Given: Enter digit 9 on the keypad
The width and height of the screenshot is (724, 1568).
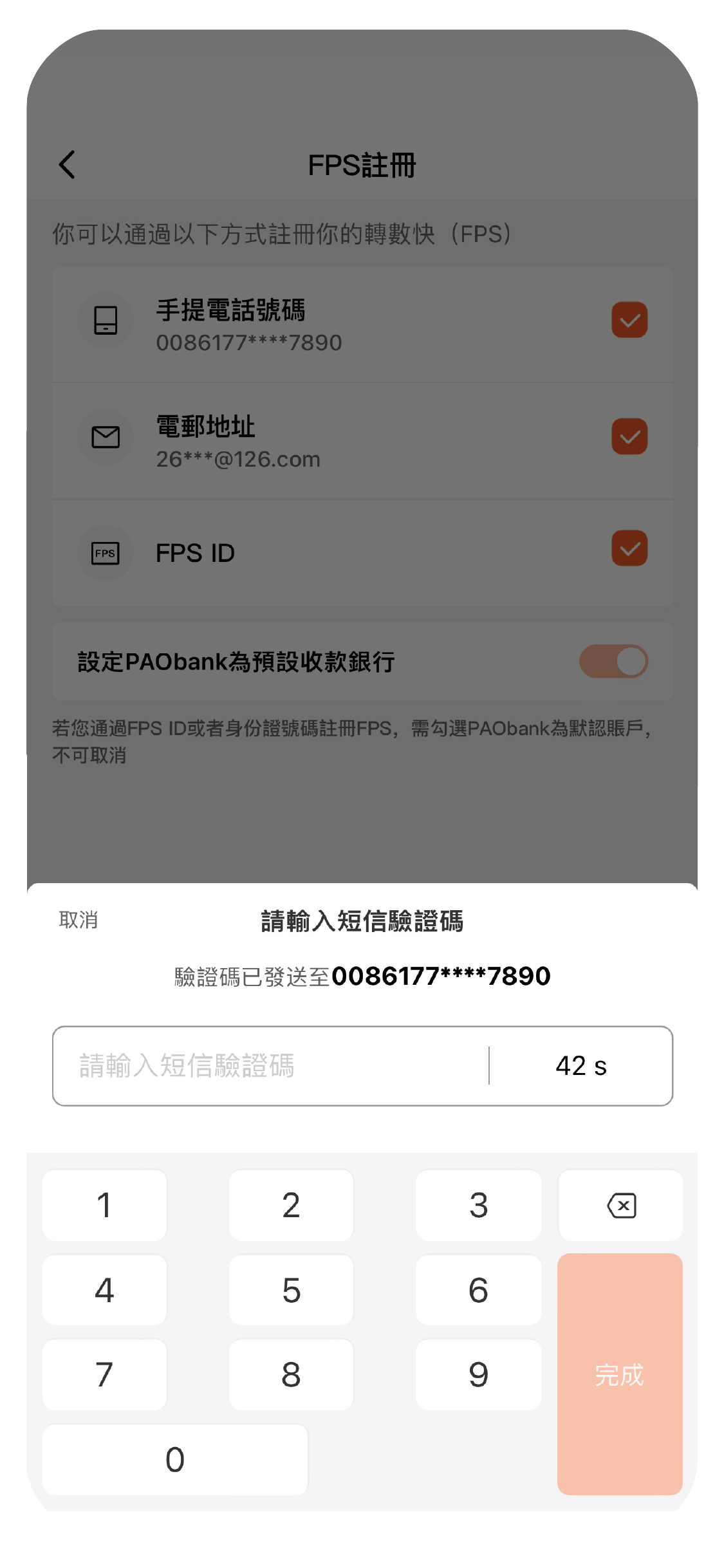Looking at the screenshot, I should (478, 1375).
